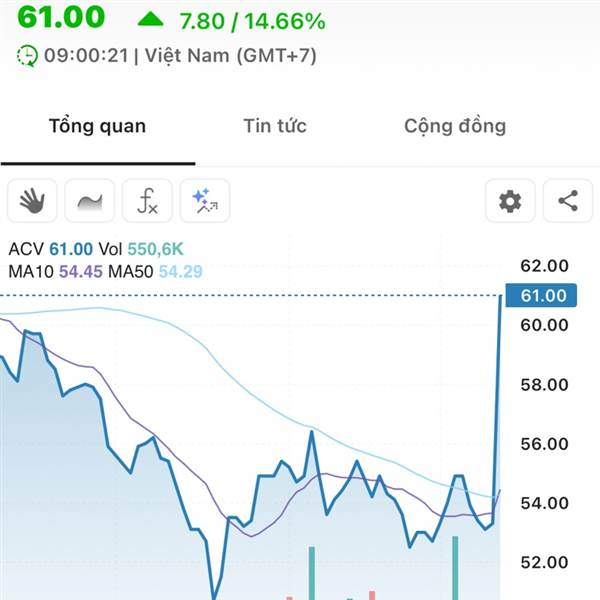Open the fx indicators button
This screenshot has width=600, height=600.
point(147,201)
